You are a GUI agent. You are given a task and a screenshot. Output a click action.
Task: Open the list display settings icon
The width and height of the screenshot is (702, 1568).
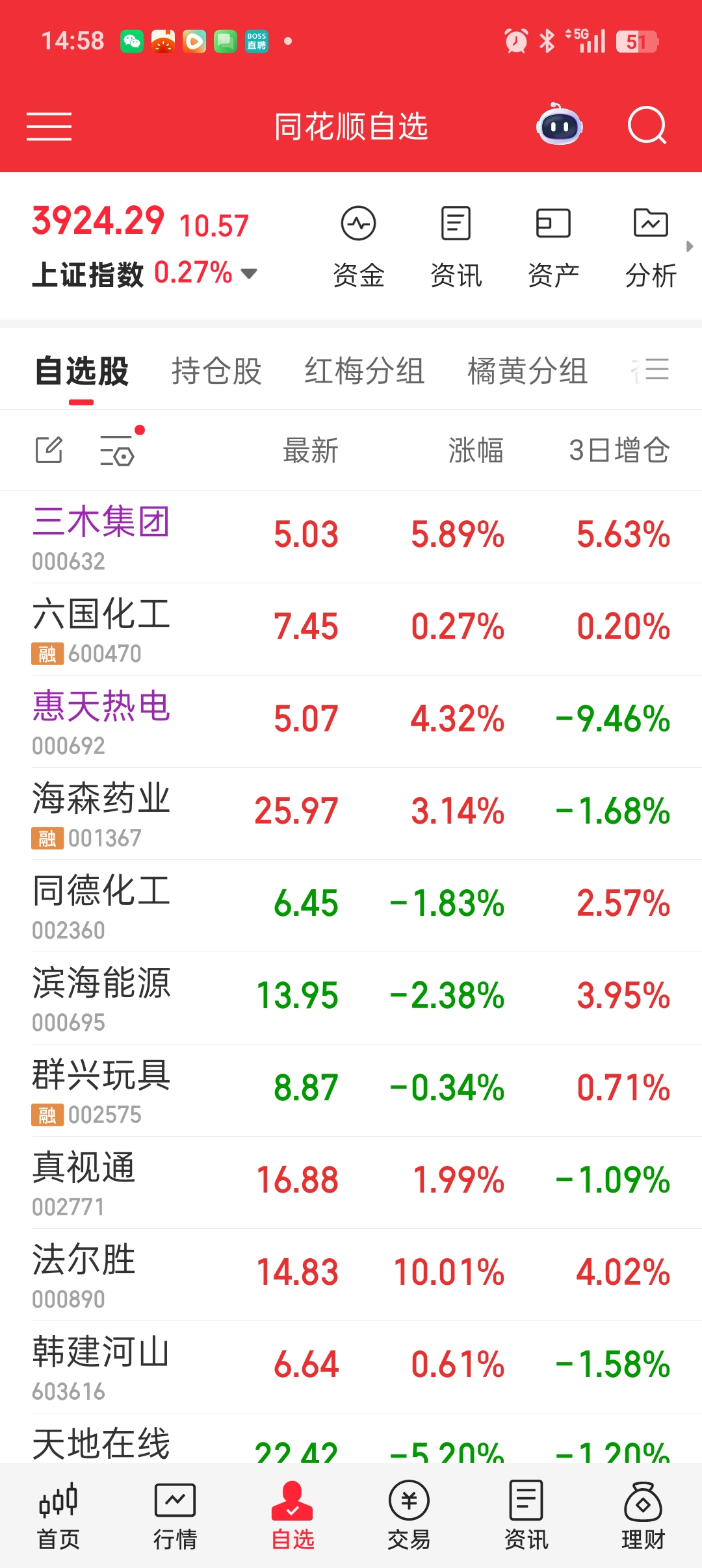[118, 450]
